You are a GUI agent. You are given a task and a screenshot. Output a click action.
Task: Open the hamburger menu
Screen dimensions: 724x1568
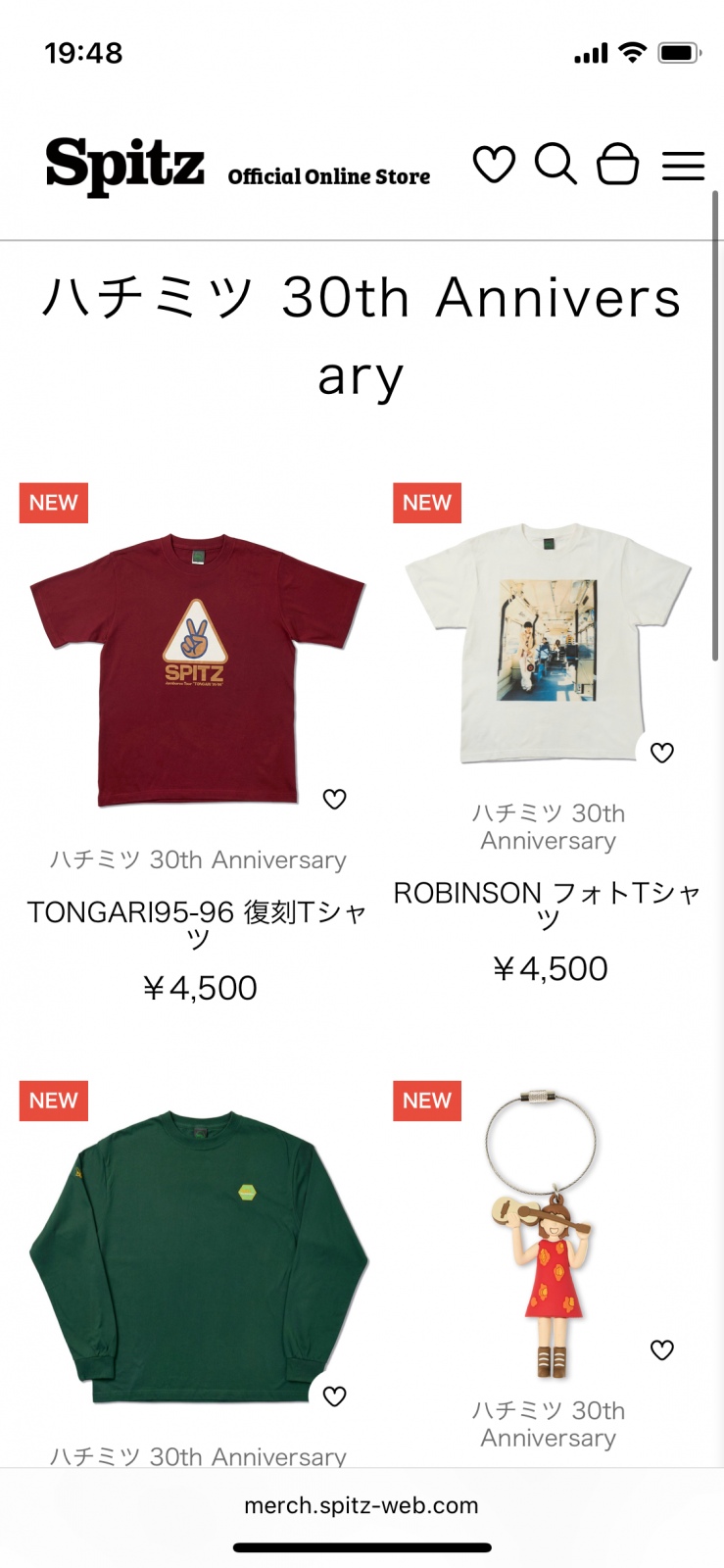pyautogui.click(x=683, y=166)
